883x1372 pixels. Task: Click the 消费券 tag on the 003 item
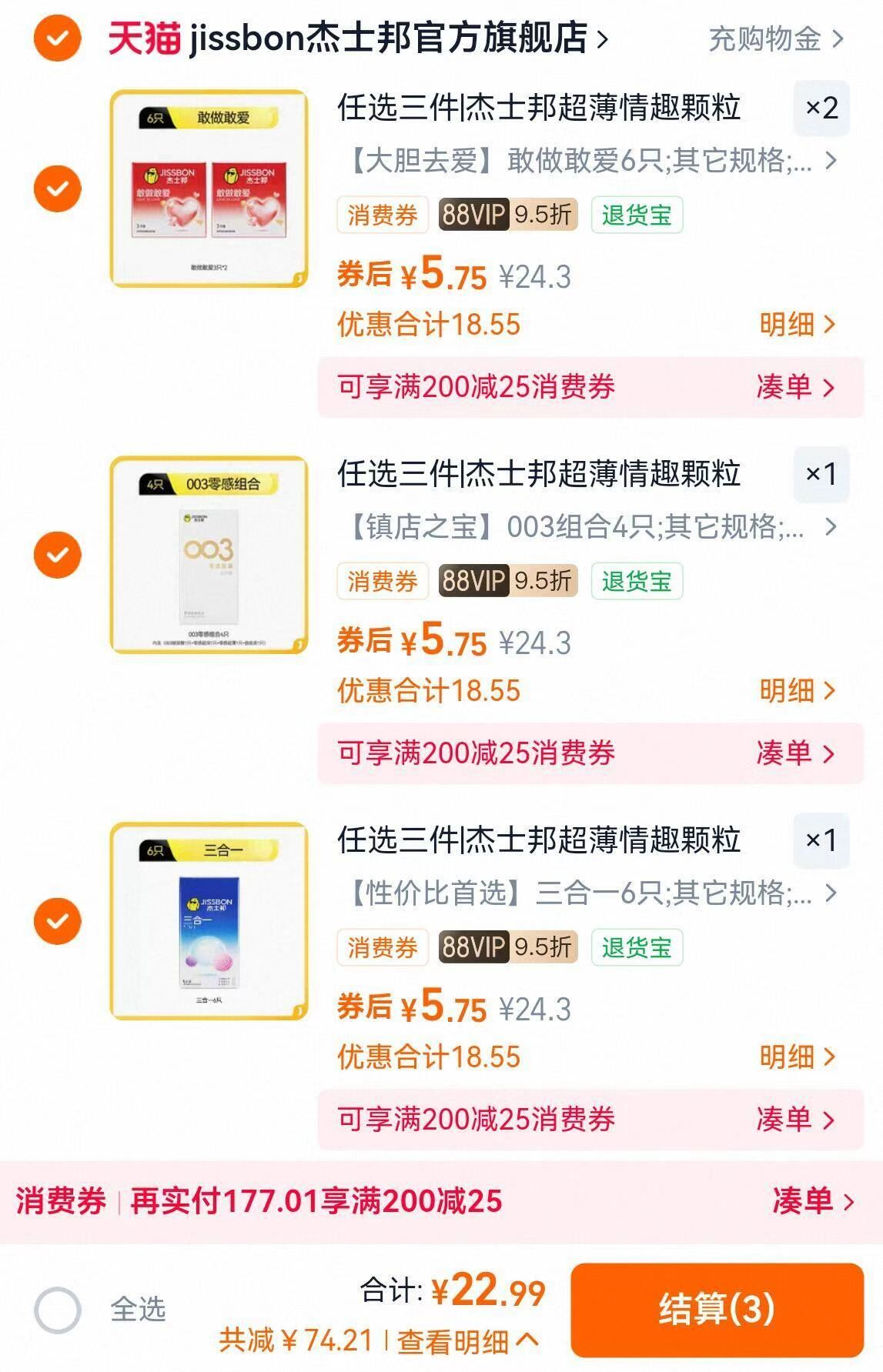(x=383, y=583)
